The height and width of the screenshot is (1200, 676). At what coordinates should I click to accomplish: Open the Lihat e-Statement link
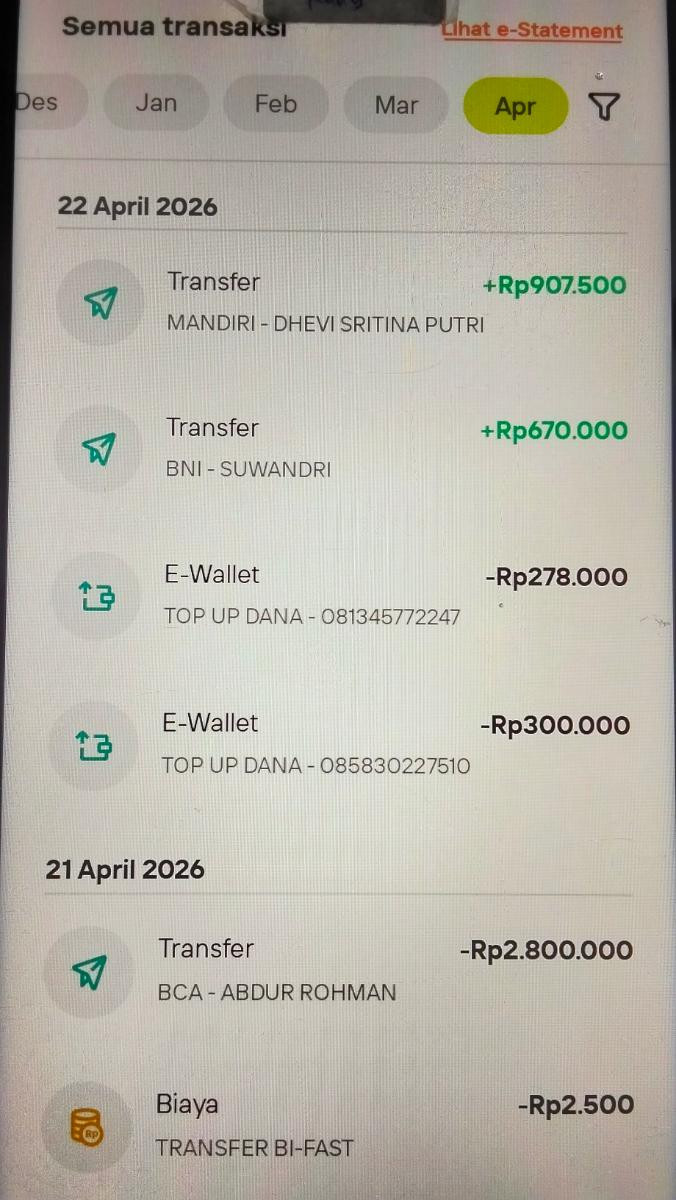click(x=532, y=31)
